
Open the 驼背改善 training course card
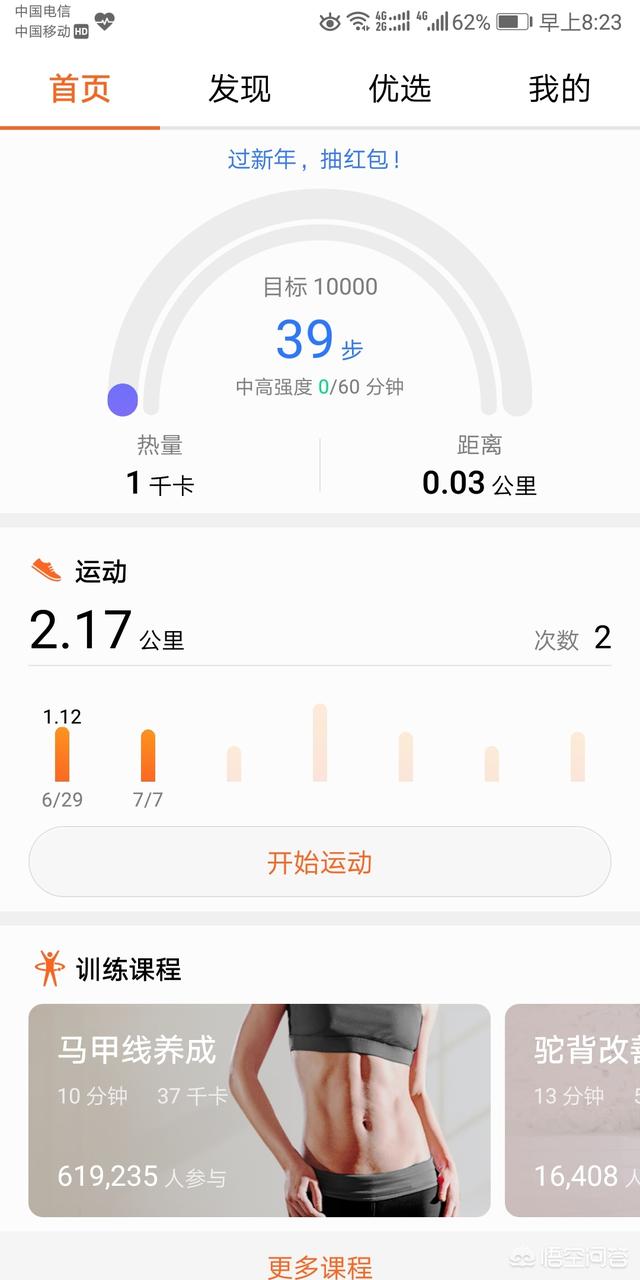(573, 1110)
